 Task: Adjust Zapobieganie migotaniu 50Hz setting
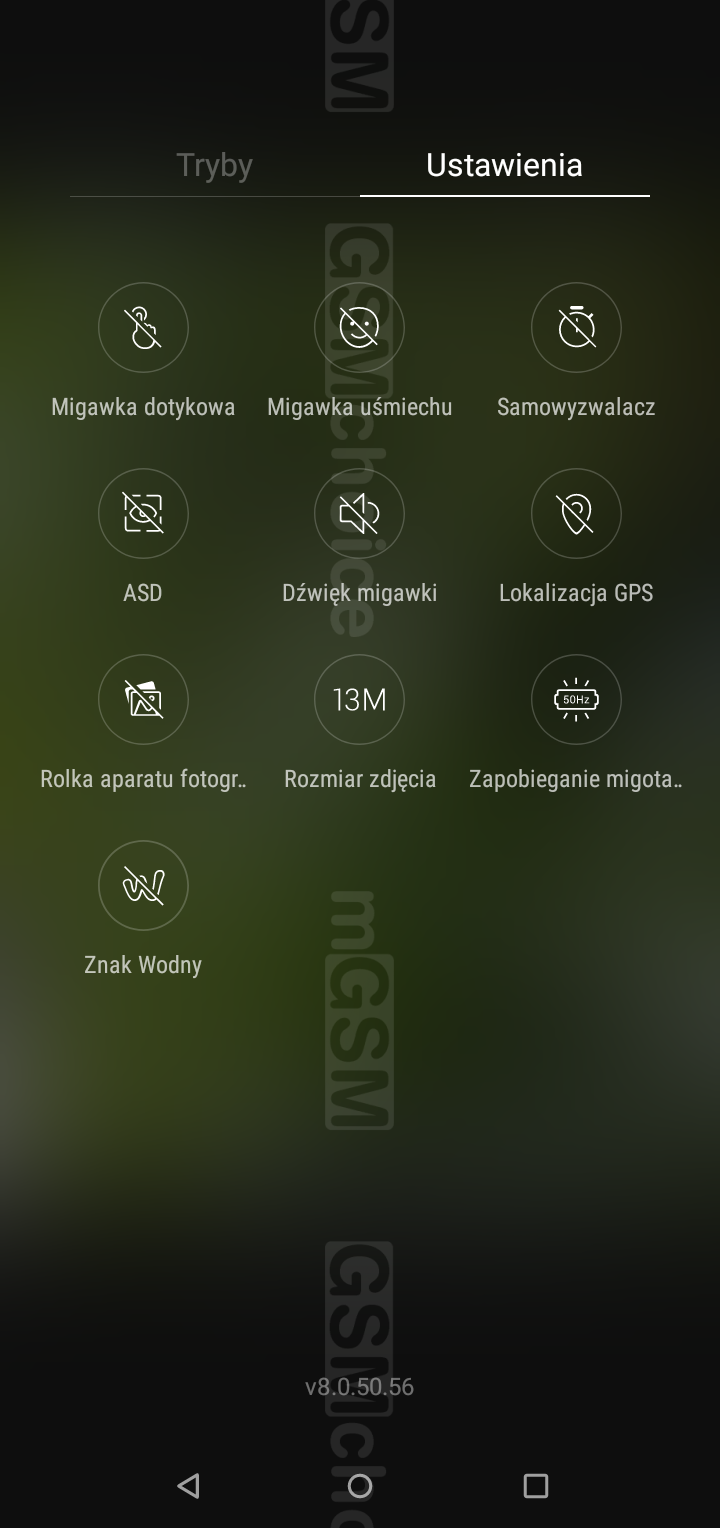point(576,700)
